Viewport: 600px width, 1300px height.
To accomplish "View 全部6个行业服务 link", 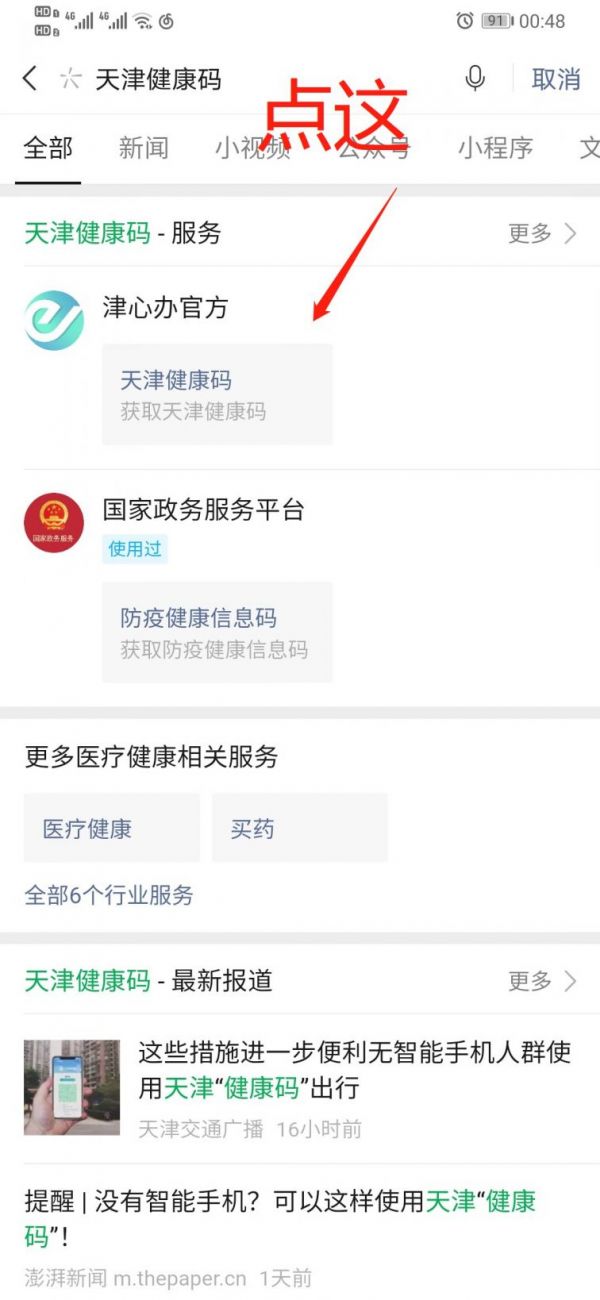I will 109,895.
